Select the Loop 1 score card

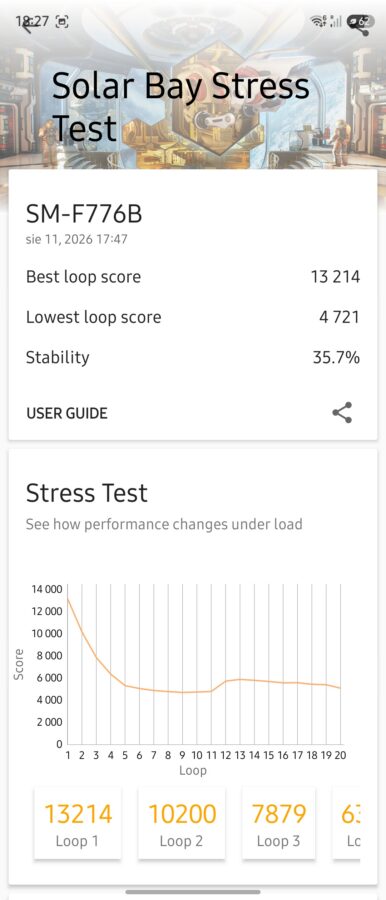78,823
